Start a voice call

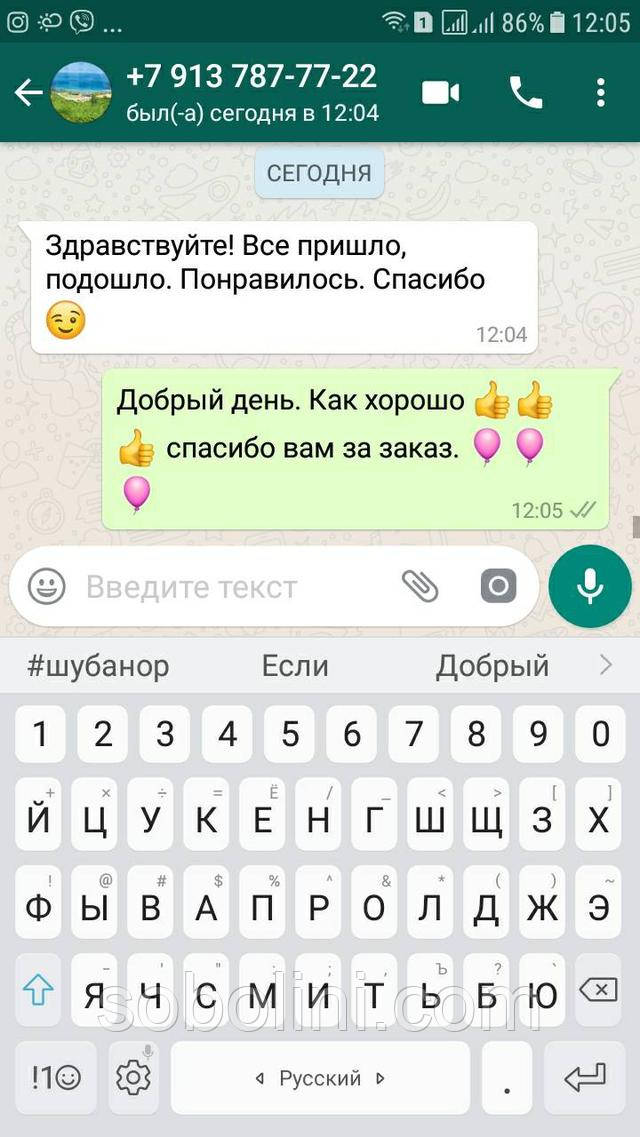tap(525, 93)
